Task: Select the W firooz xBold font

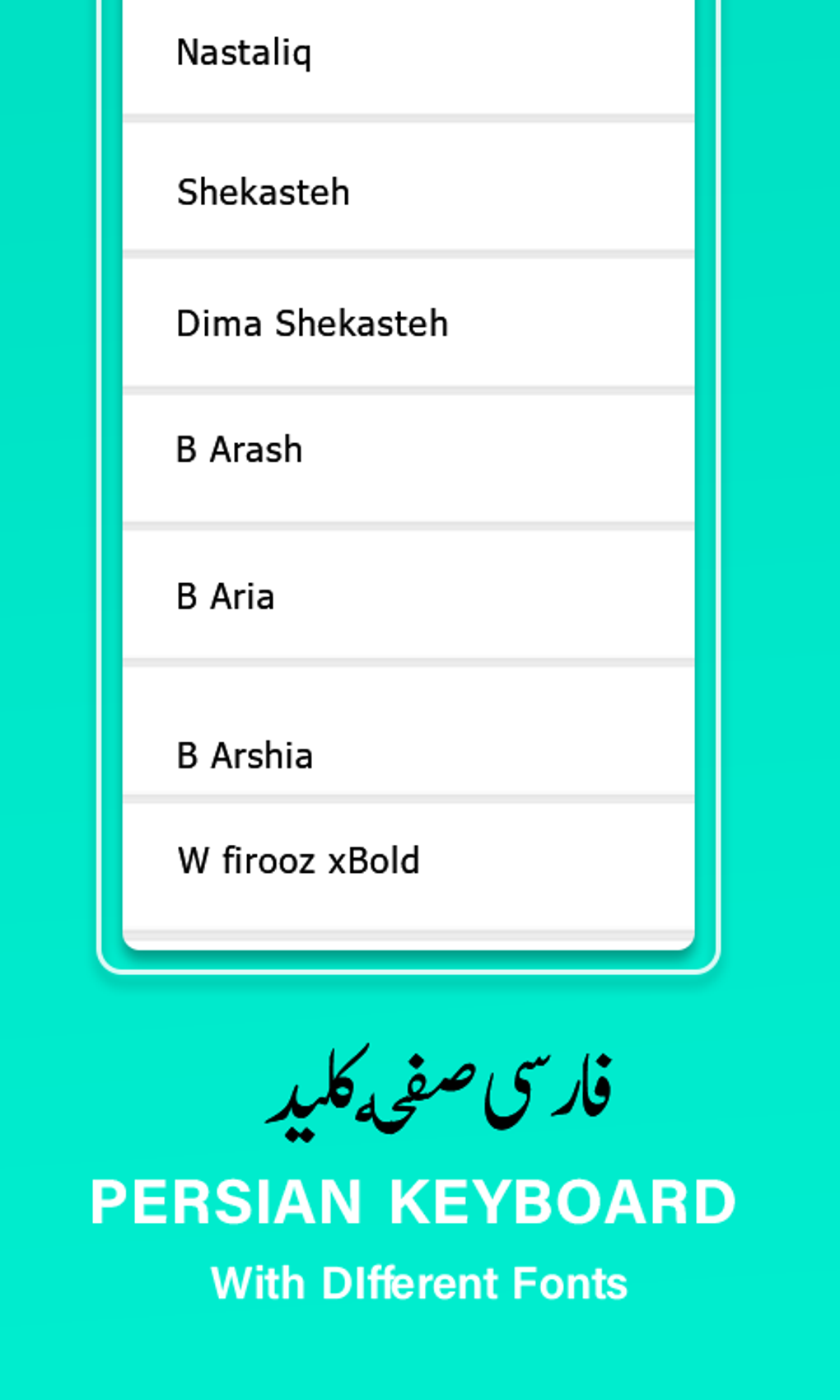Action: (300, 859)
